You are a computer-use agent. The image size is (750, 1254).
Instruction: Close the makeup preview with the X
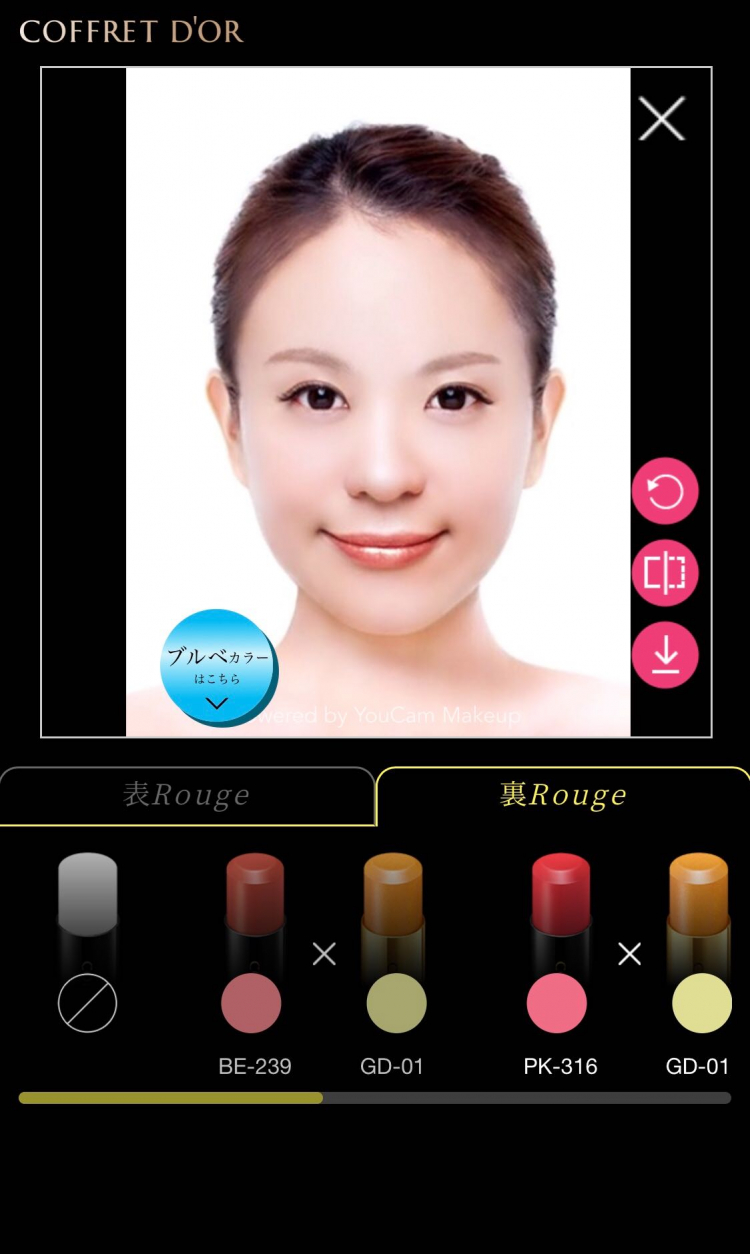coord(661,119)
